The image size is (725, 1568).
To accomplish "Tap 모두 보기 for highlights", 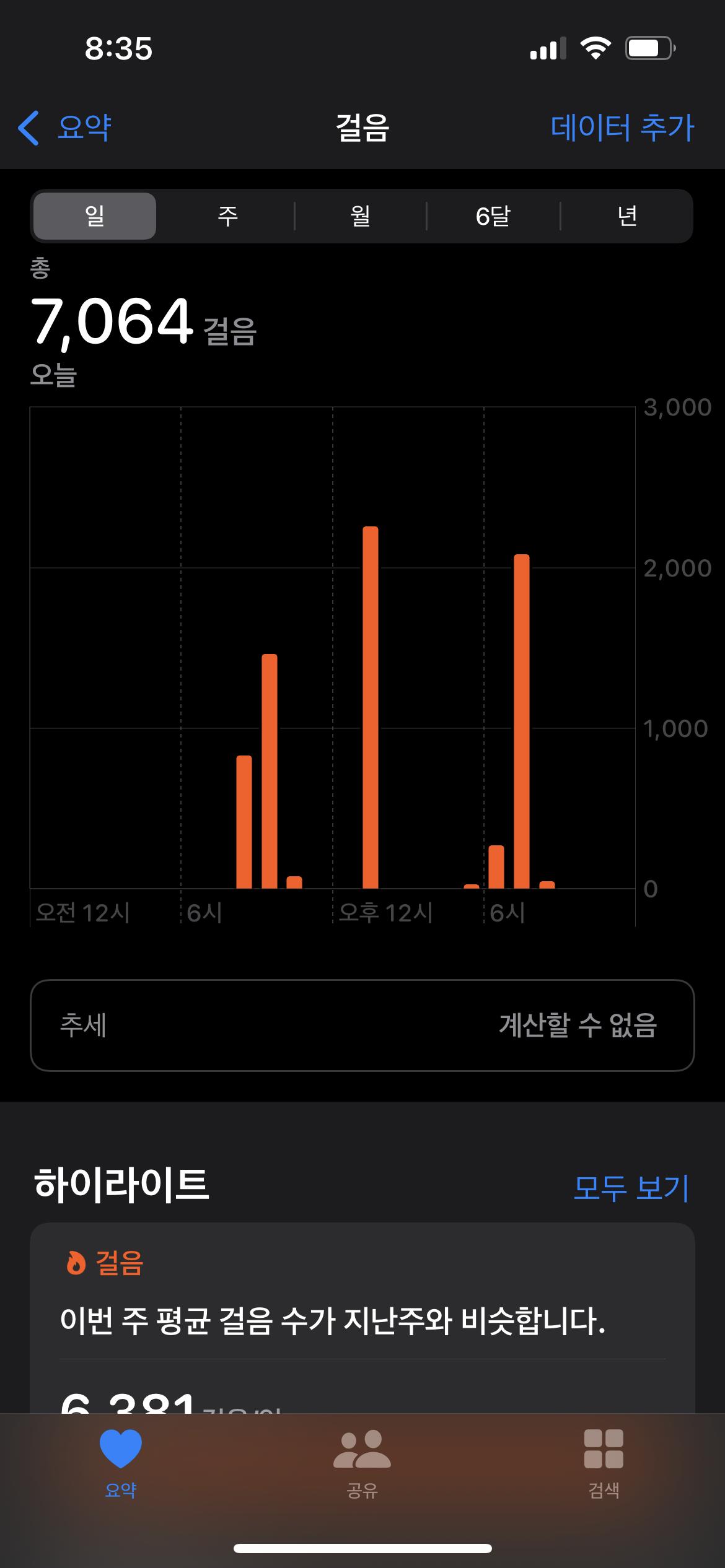I will click(631, 1187).
